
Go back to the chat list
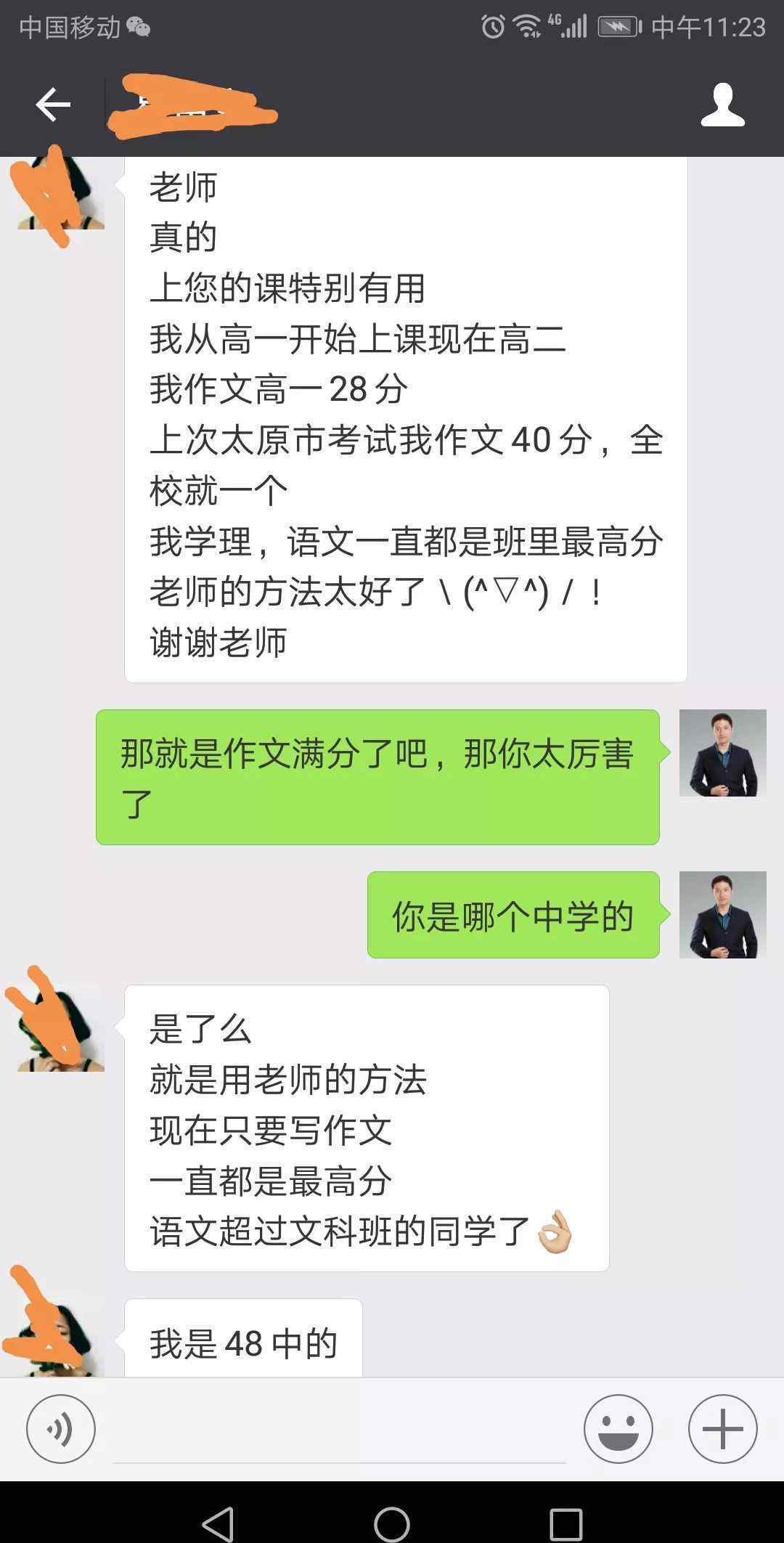click(53, 106)
